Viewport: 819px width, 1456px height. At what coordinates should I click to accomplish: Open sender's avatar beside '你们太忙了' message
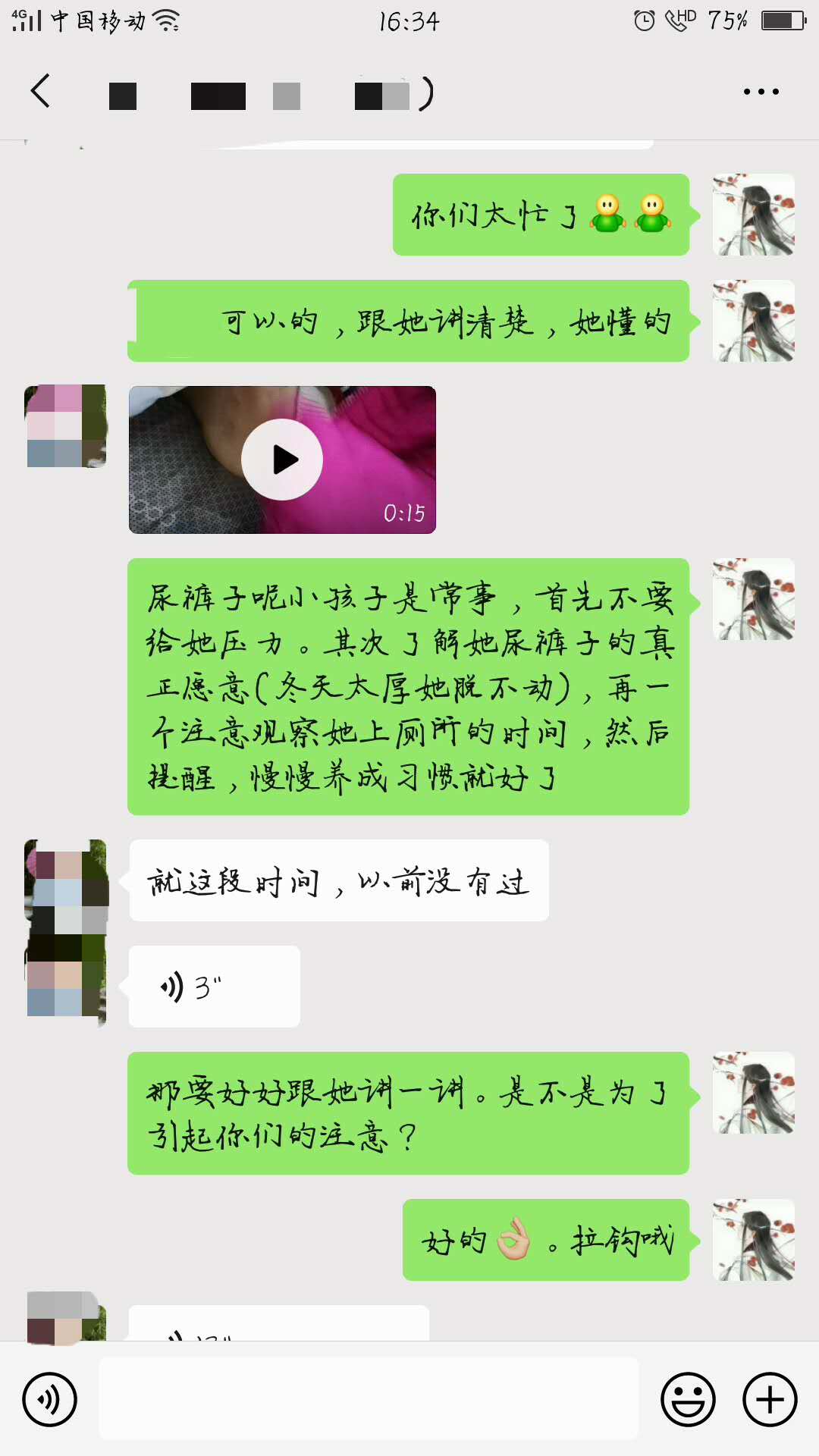click(754, 215)
